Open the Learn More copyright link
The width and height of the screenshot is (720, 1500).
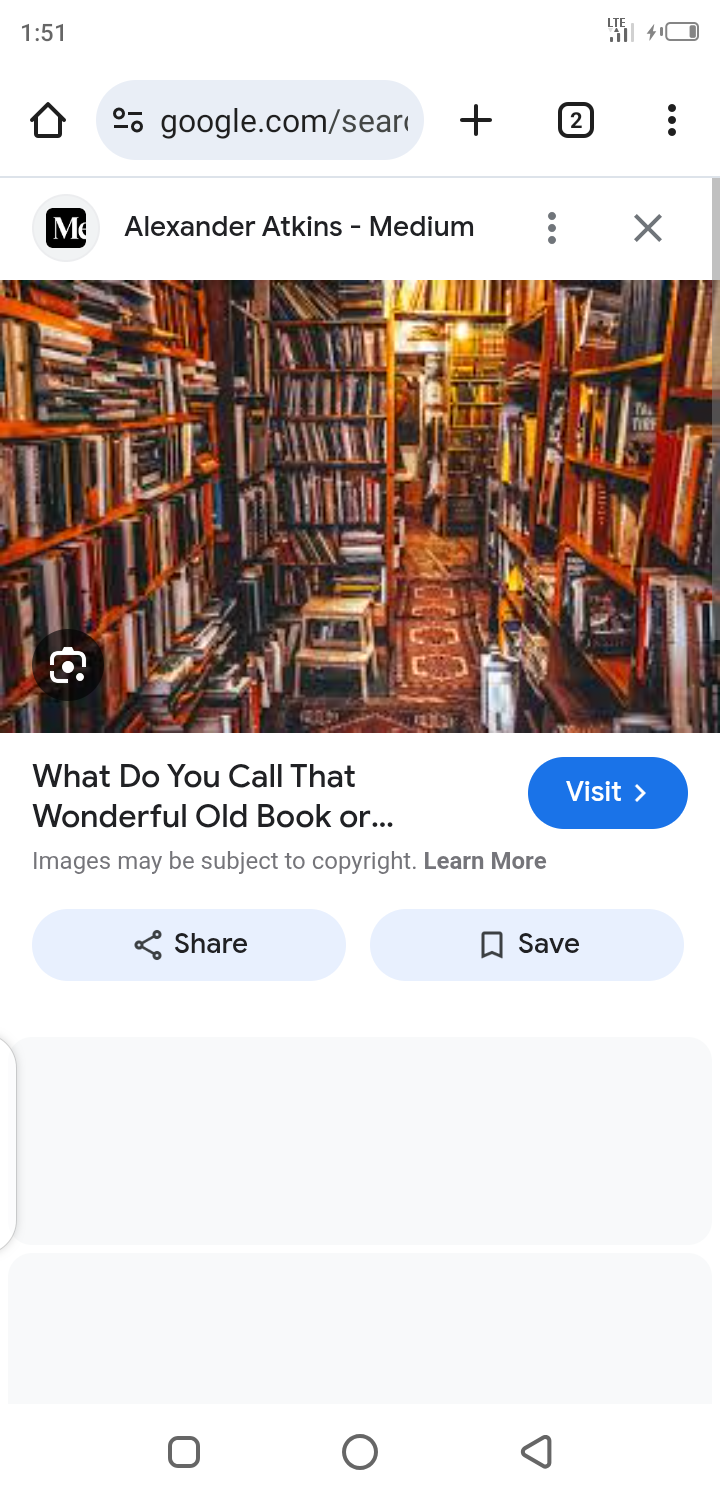(484, 861)
